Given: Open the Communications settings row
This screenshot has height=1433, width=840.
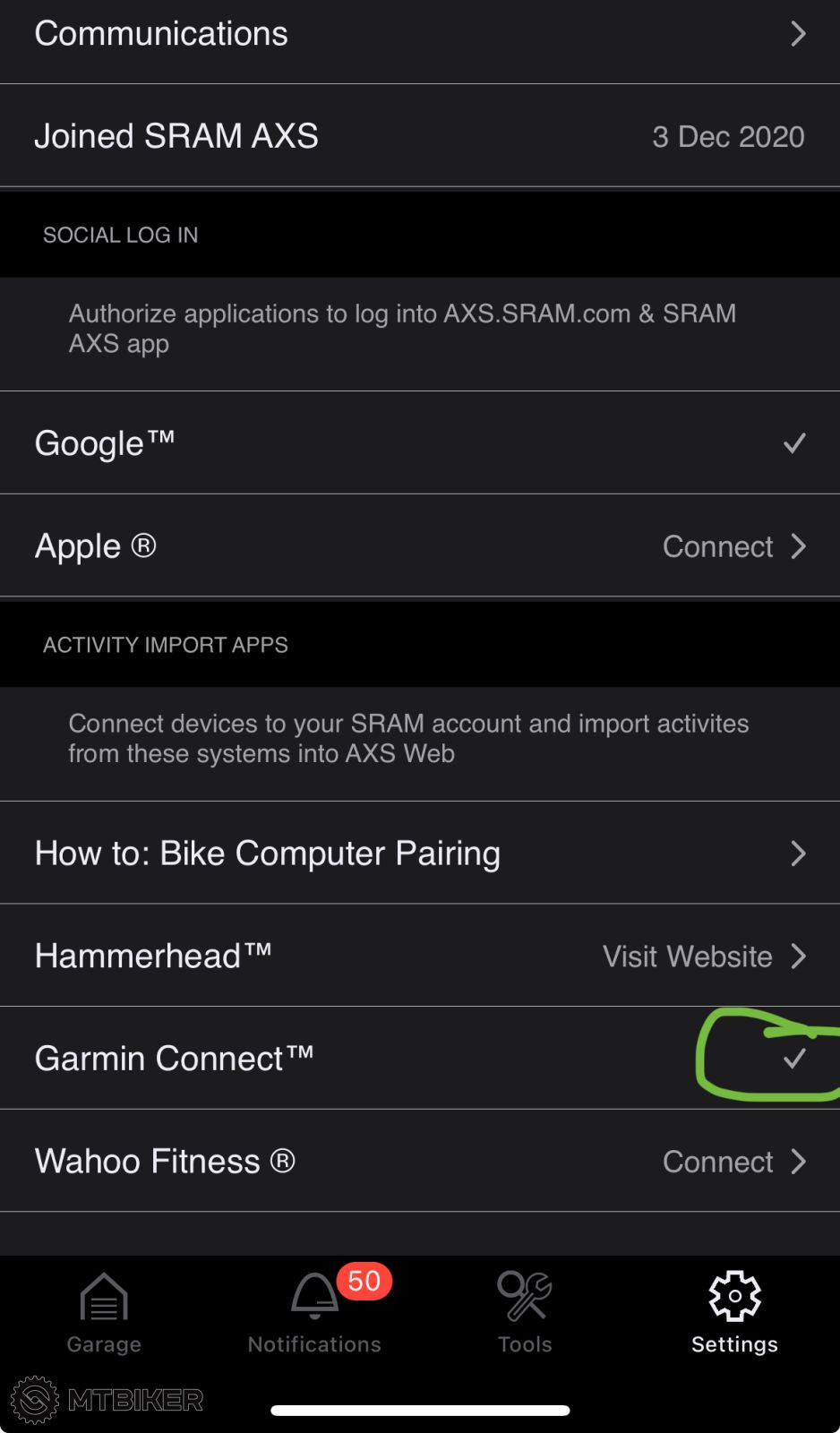Looking at the screenshot, I should (x=419, y=36).
